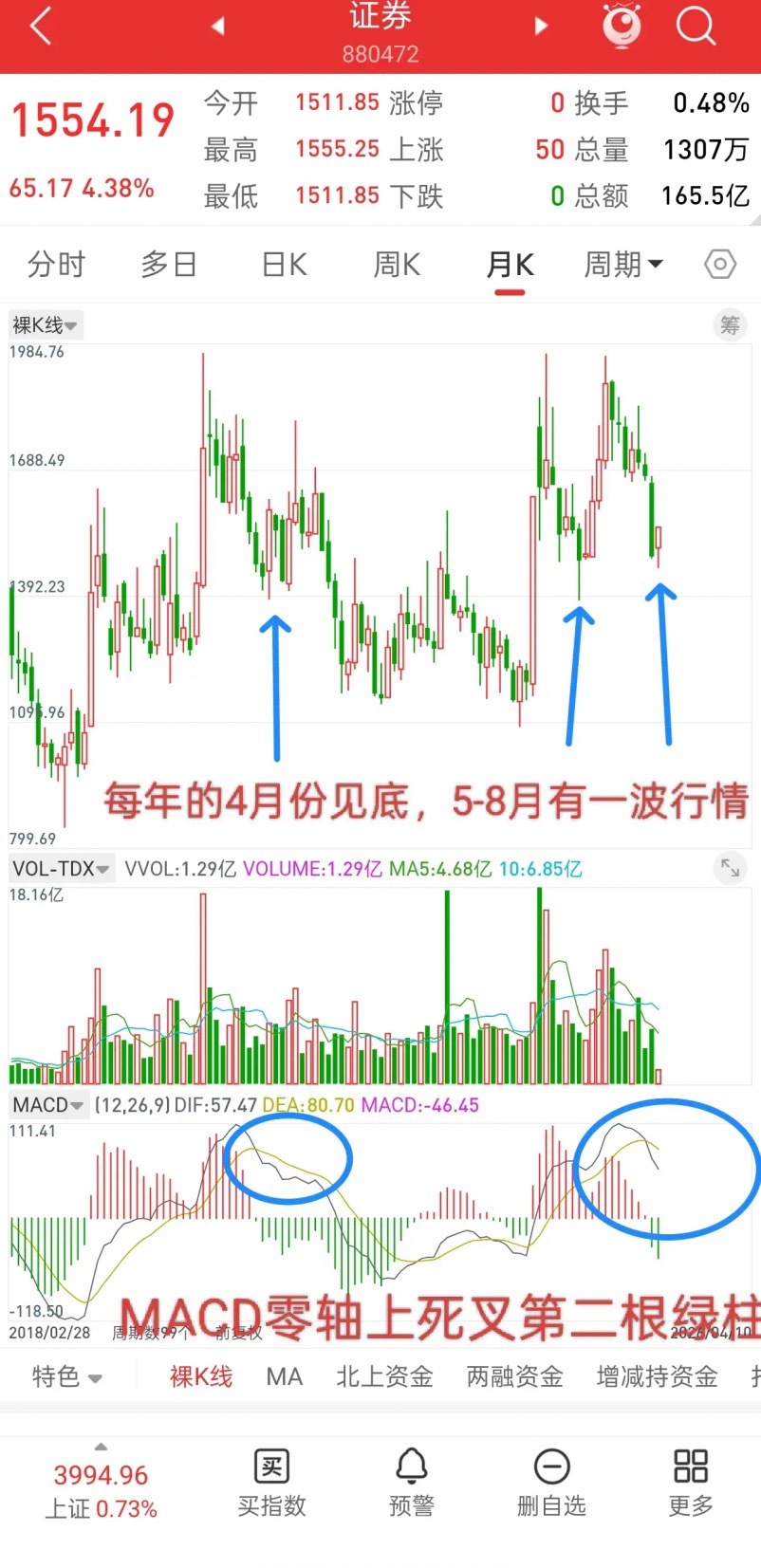The image size is (761, 1568).
Task: Tap the 前复权 adjustment label below the chart
Action: (x=236, y=1333)
